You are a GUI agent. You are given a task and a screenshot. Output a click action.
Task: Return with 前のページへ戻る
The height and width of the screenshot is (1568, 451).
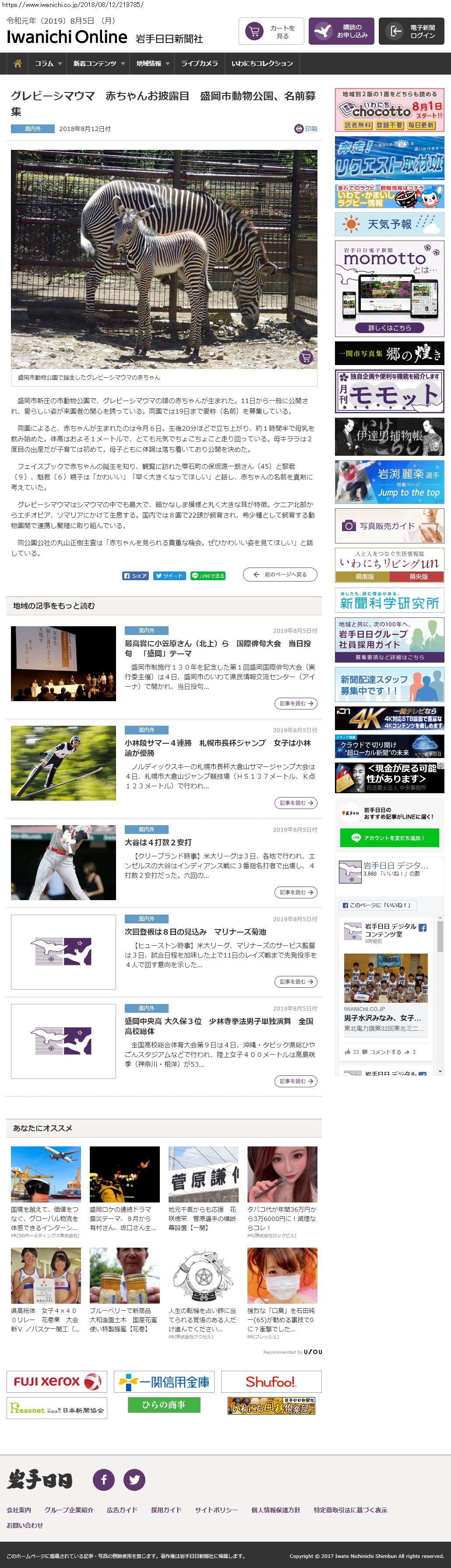tap(280, 574)
